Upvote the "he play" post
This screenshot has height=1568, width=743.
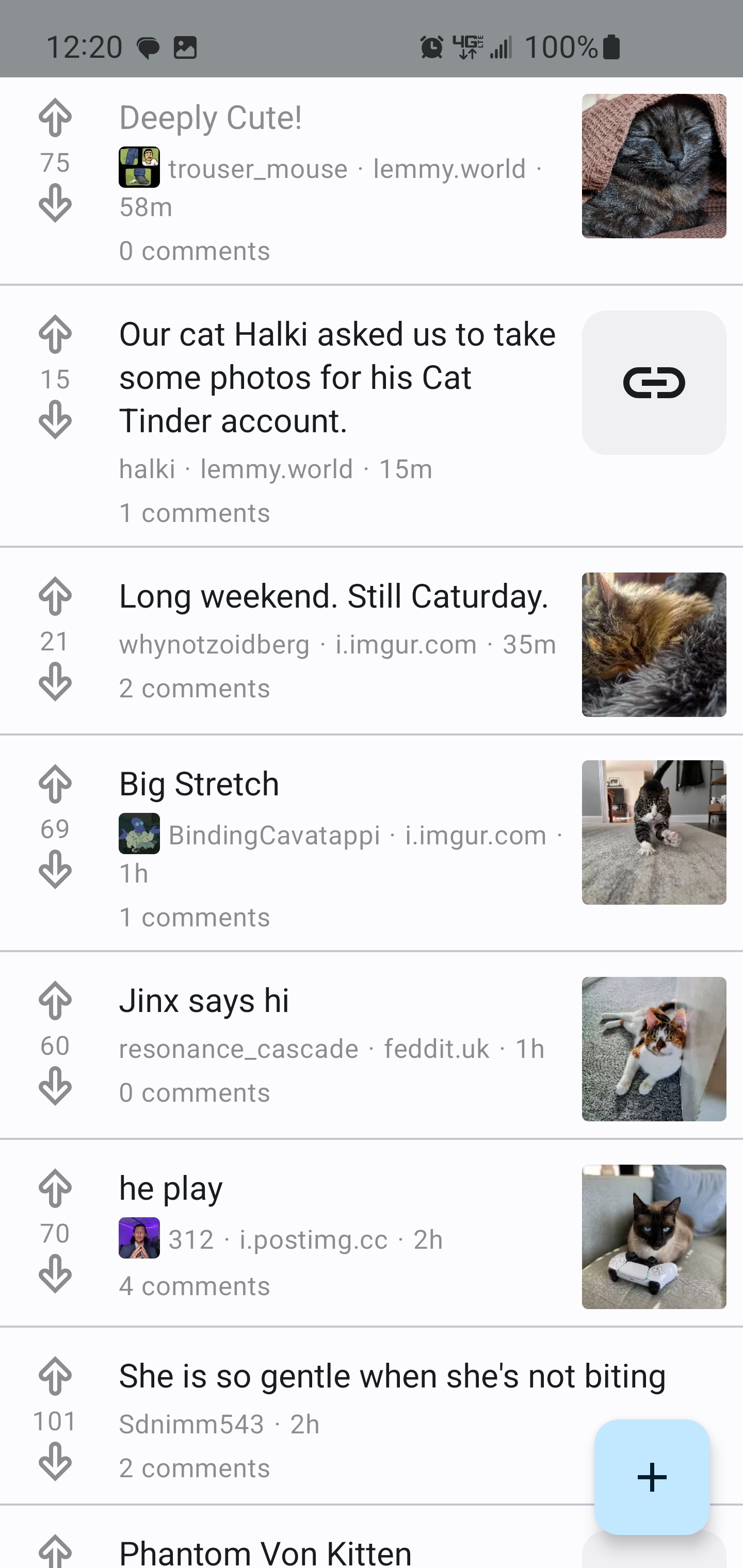pyautogui.click(x=55, y=1188)
